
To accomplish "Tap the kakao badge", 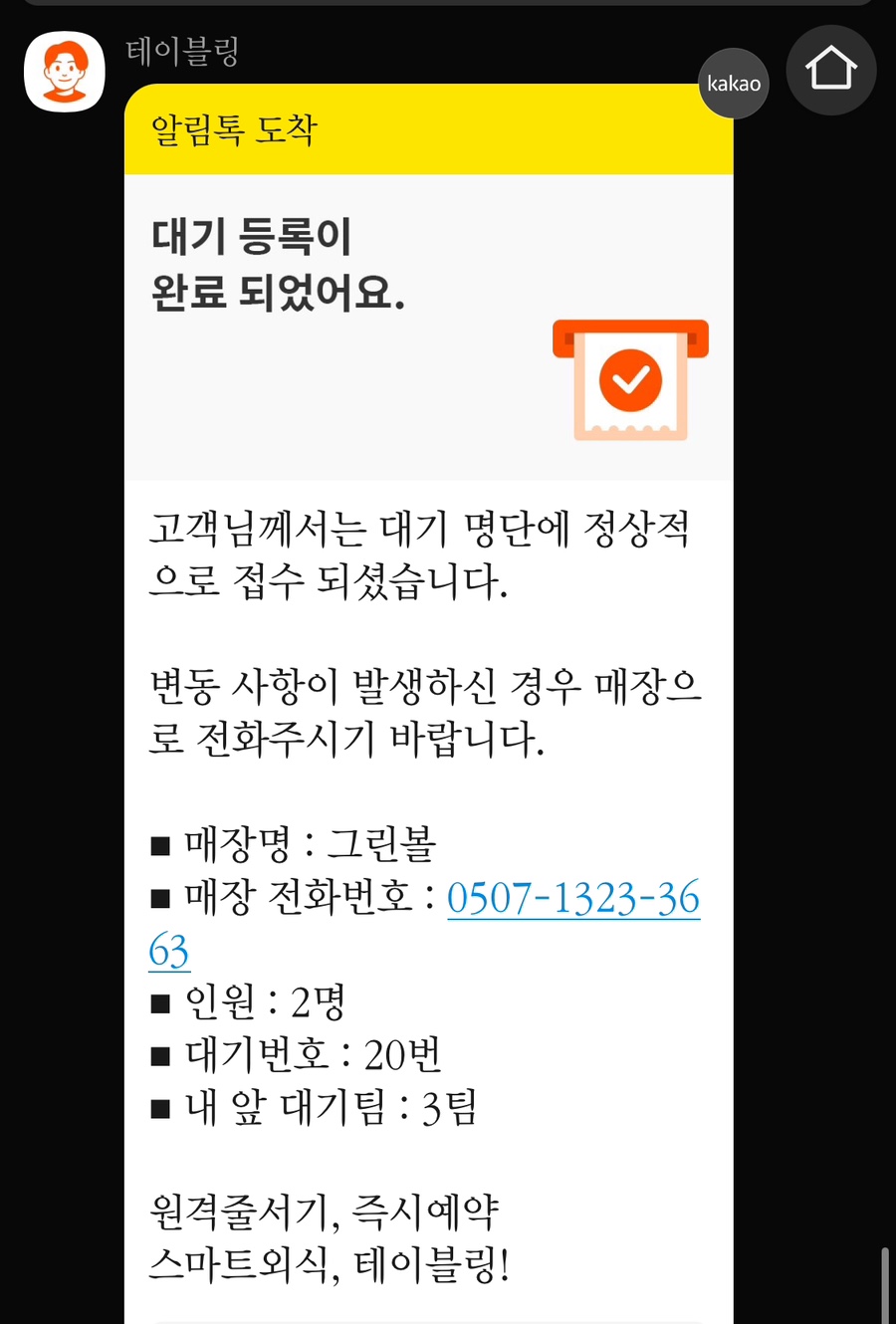I will click(734, 84).
